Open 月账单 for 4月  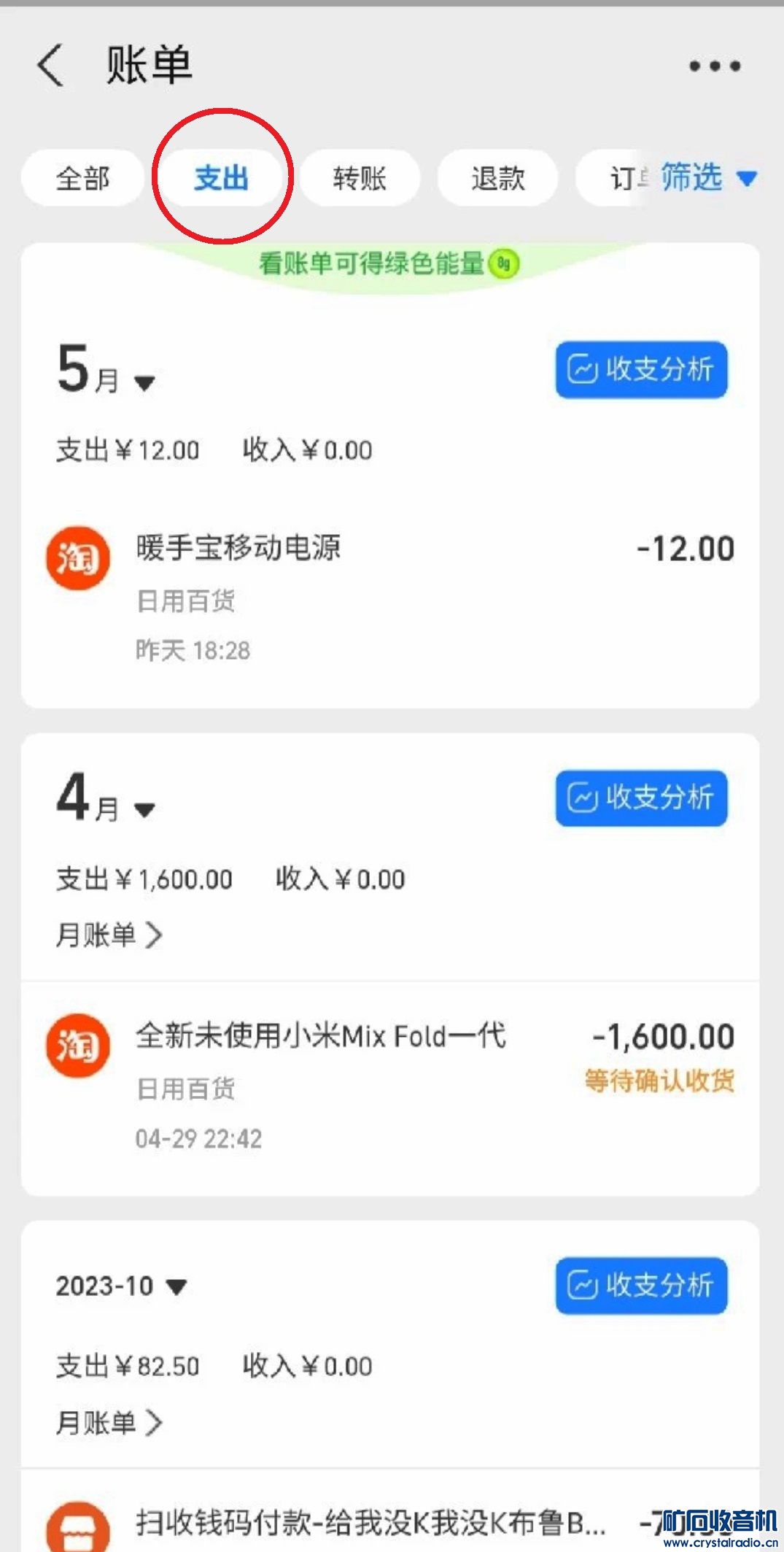click(x=109, y=935)
